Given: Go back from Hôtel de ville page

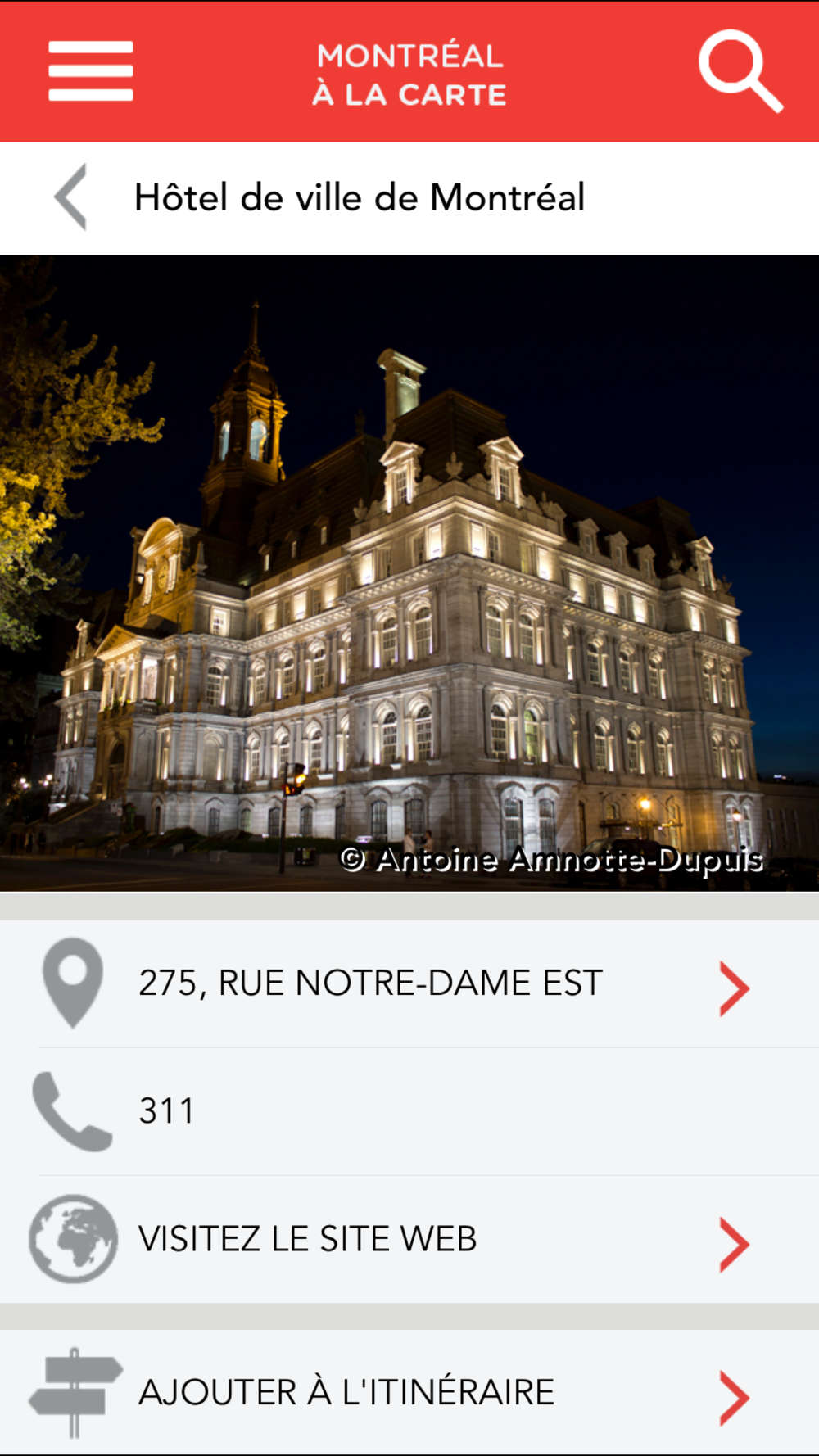Looking at the screenshot, I should (70, 197).
